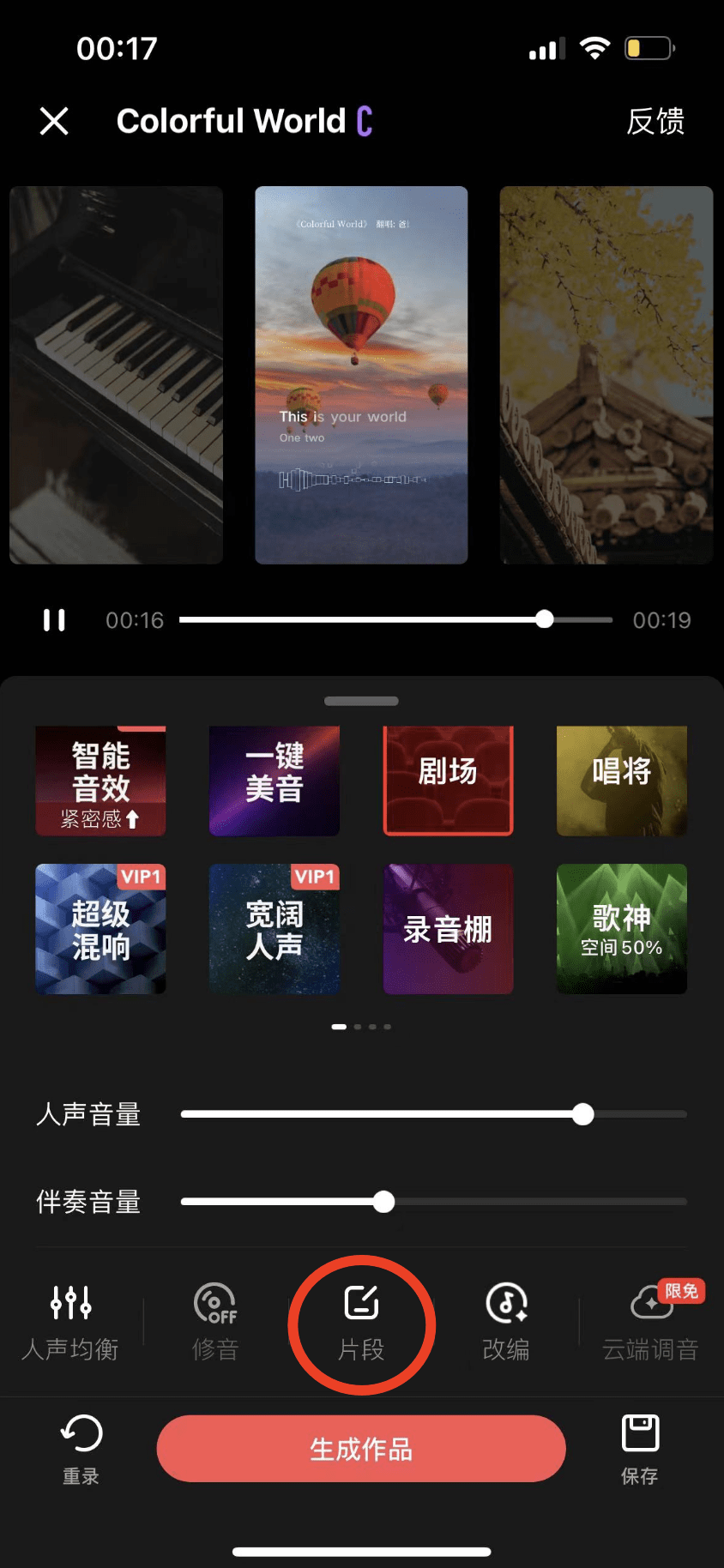Close the Colorful World editing screen
This screenshot has height=1568, width=724.
[54, 121]
